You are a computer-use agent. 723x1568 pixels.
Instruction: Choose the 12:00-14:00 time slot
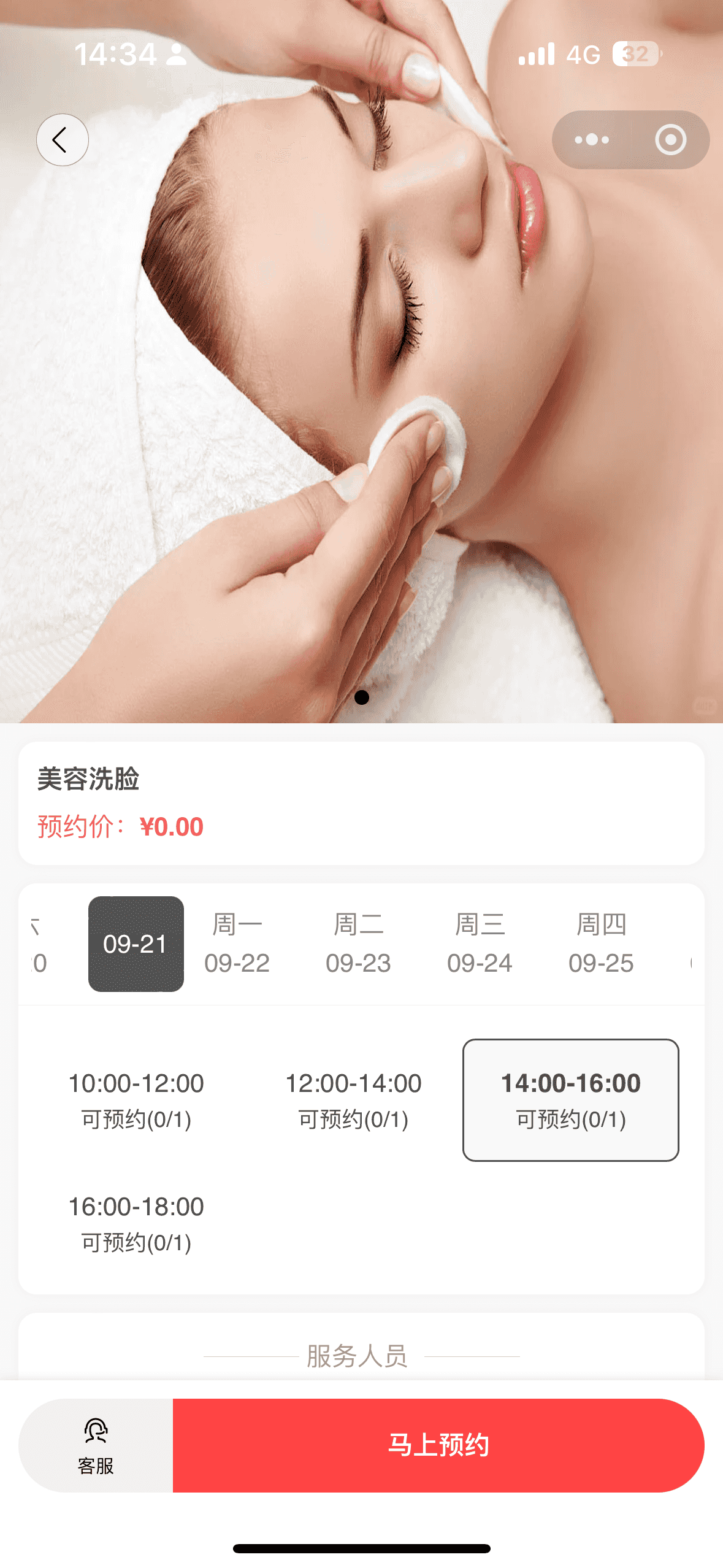(x=353, y=1099)
